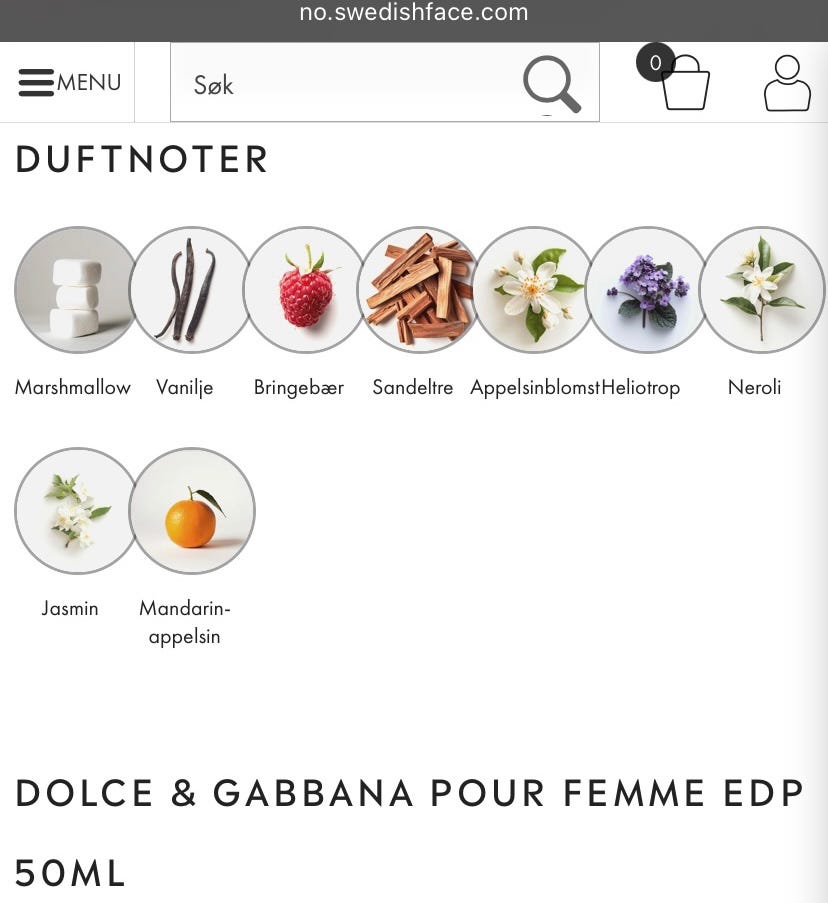
Task: Click the search magnifier icon
Action: coord(549,86)
